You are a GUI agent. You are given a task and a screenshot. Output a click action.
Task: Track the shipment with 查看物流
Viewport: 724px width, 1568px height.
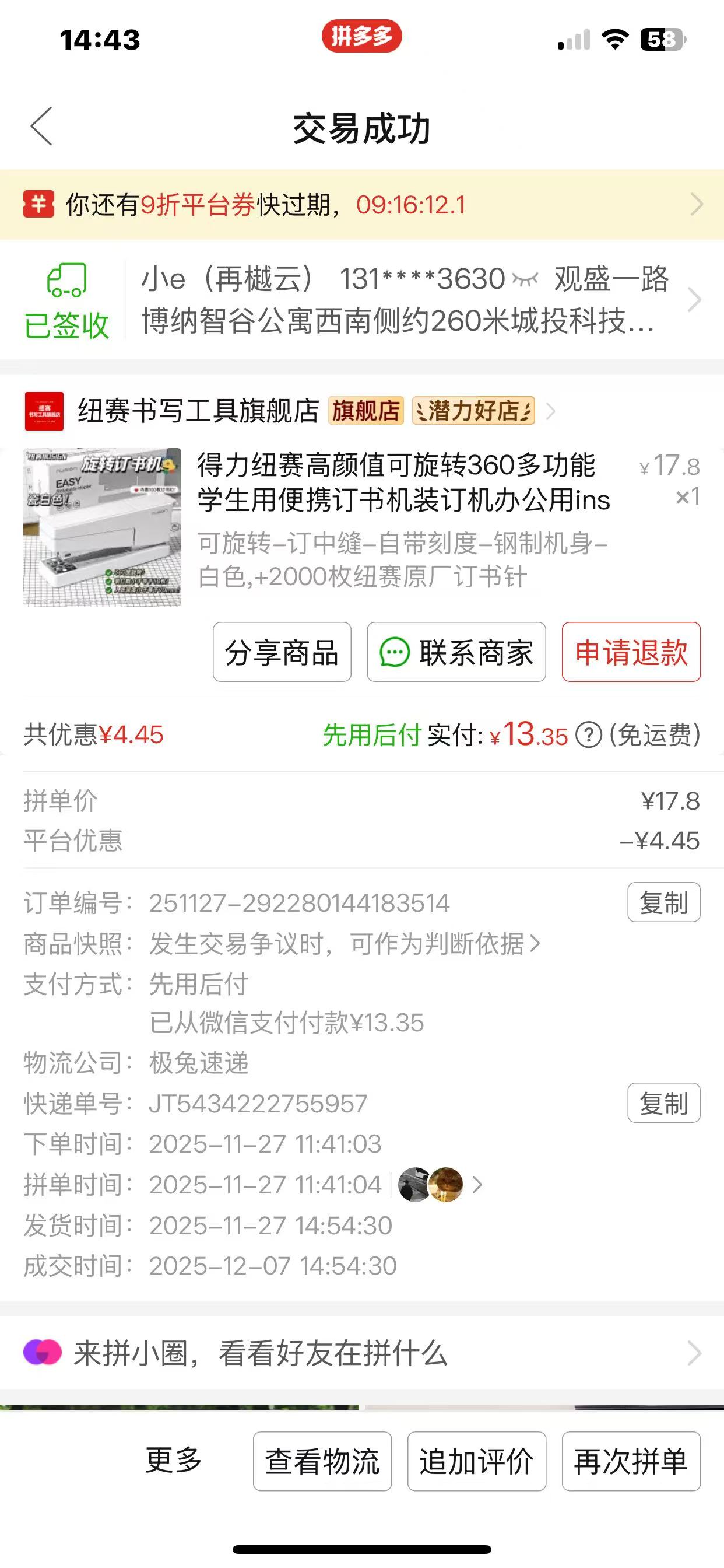click(x=322, y=1461)
